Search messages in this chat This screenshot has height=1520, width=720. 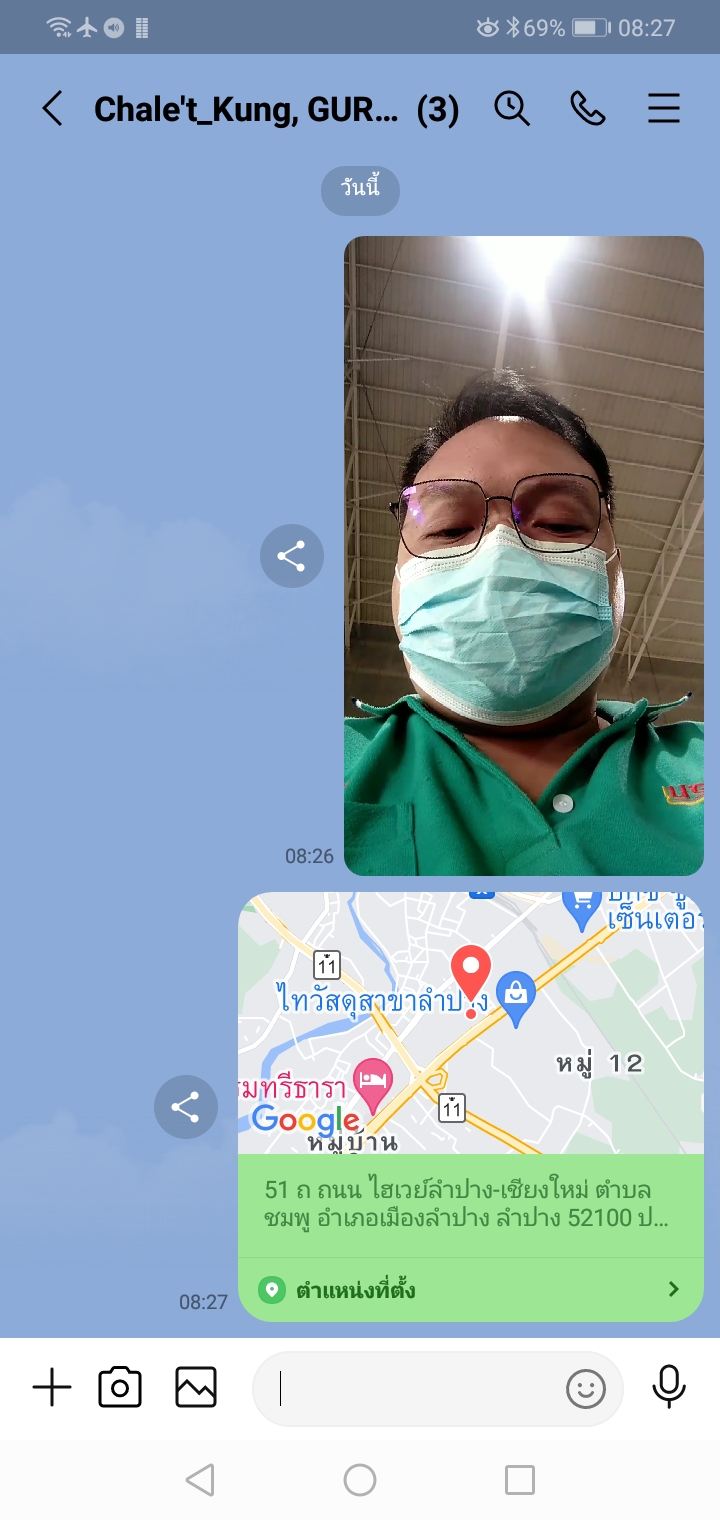(512, 108)
